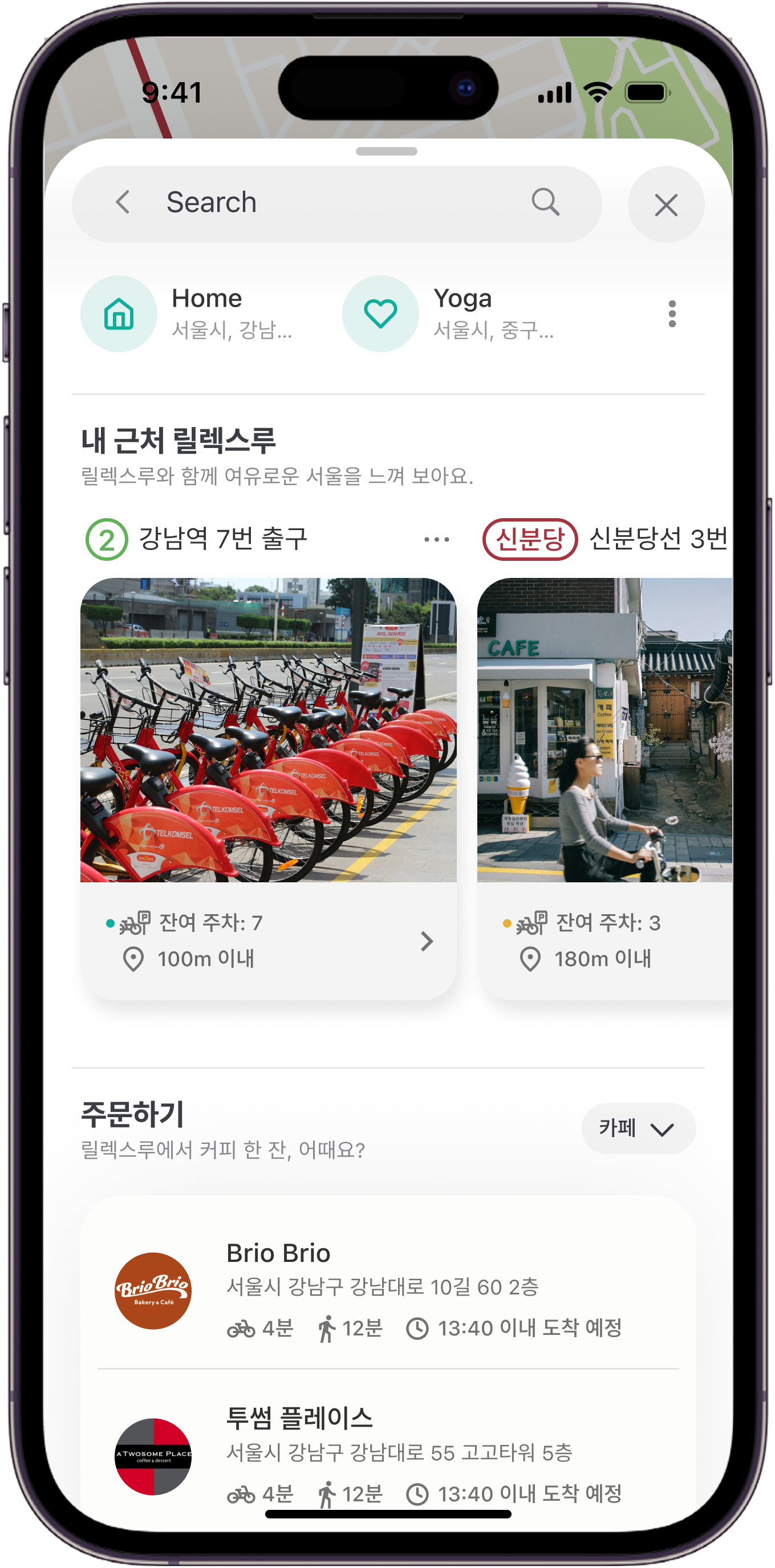Open the vertical overflow menu beside Yoga
775x1568 pixels.
pos(672,313)
